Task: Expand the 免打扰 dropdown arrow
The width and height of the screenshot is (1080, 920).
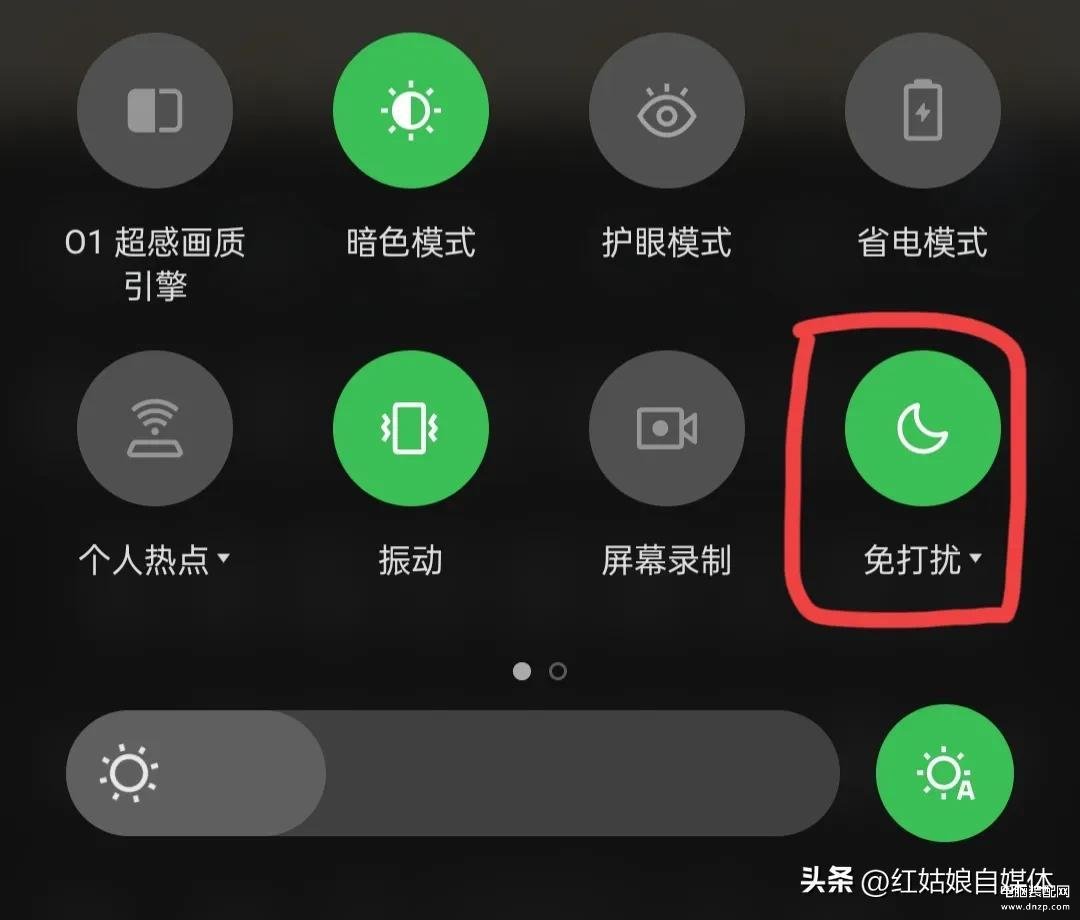Action: click(x=975, y=558)
